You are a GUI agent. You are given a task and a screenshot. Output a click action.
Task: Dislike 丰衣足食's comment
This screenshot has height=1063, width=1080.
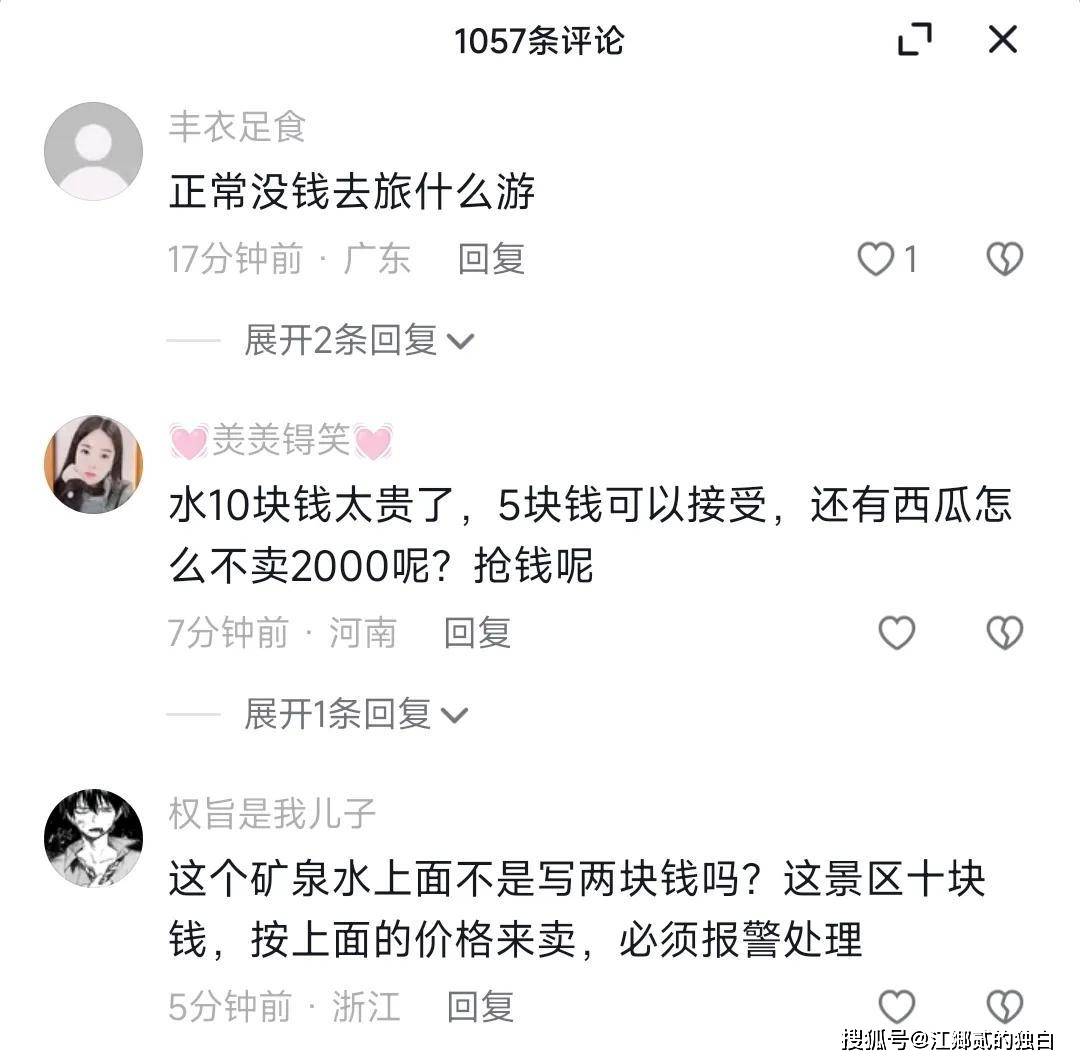click(1004, 260)
